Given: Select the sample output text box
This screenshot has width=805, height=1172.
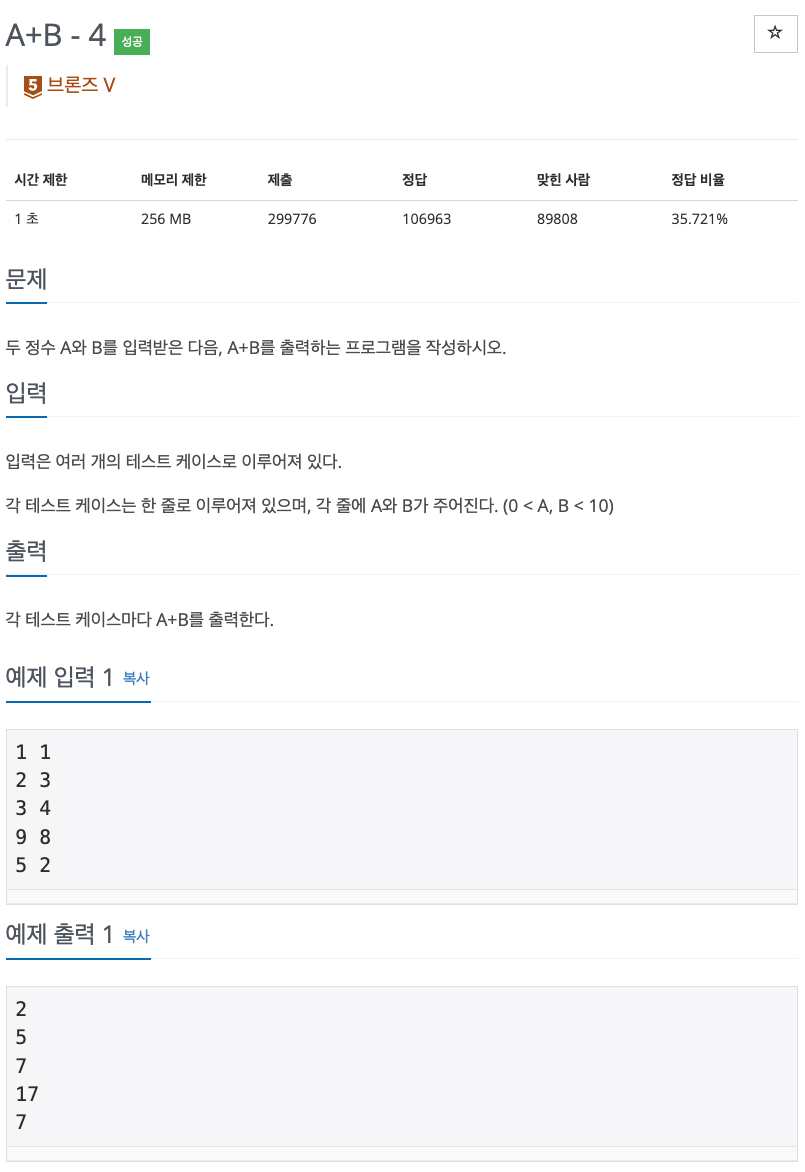Looking at the screenshot, I should coord(400,1066).
